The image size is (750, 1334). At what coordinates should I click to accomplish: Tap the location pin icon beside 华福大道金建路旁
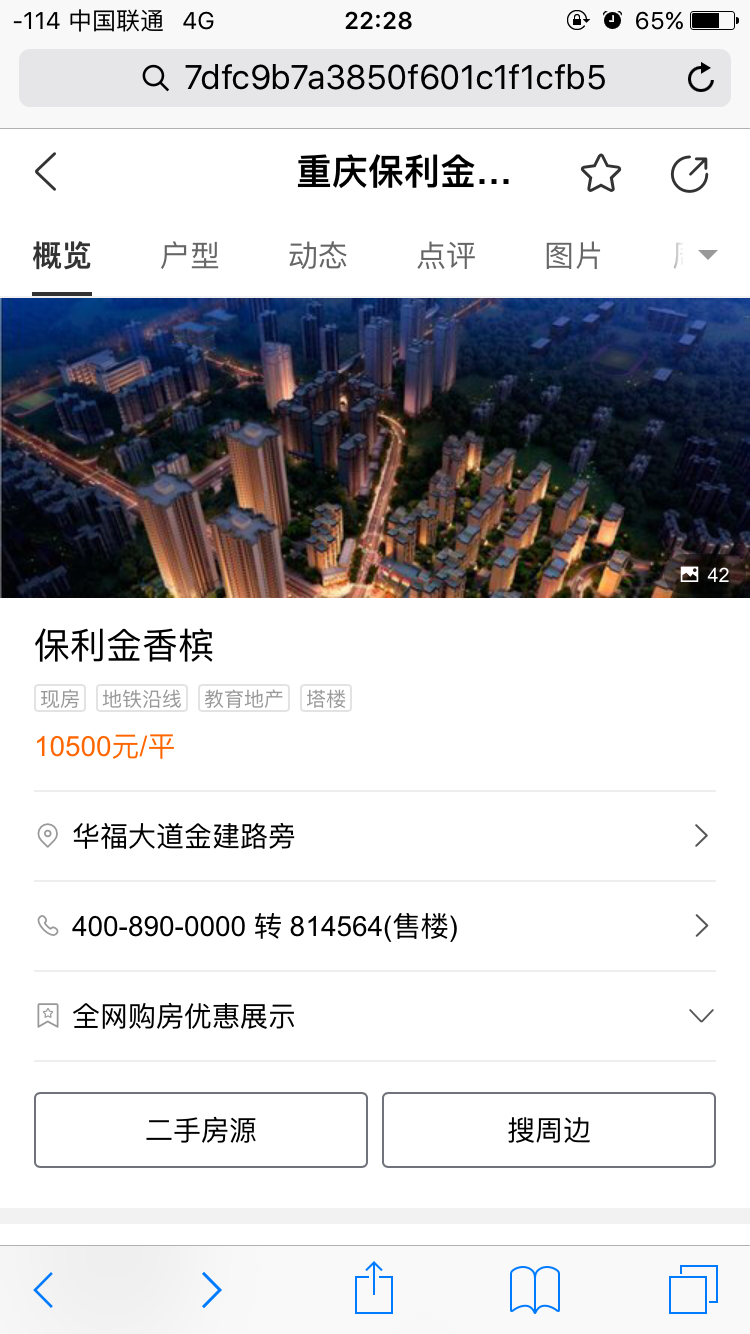[47, 835]
